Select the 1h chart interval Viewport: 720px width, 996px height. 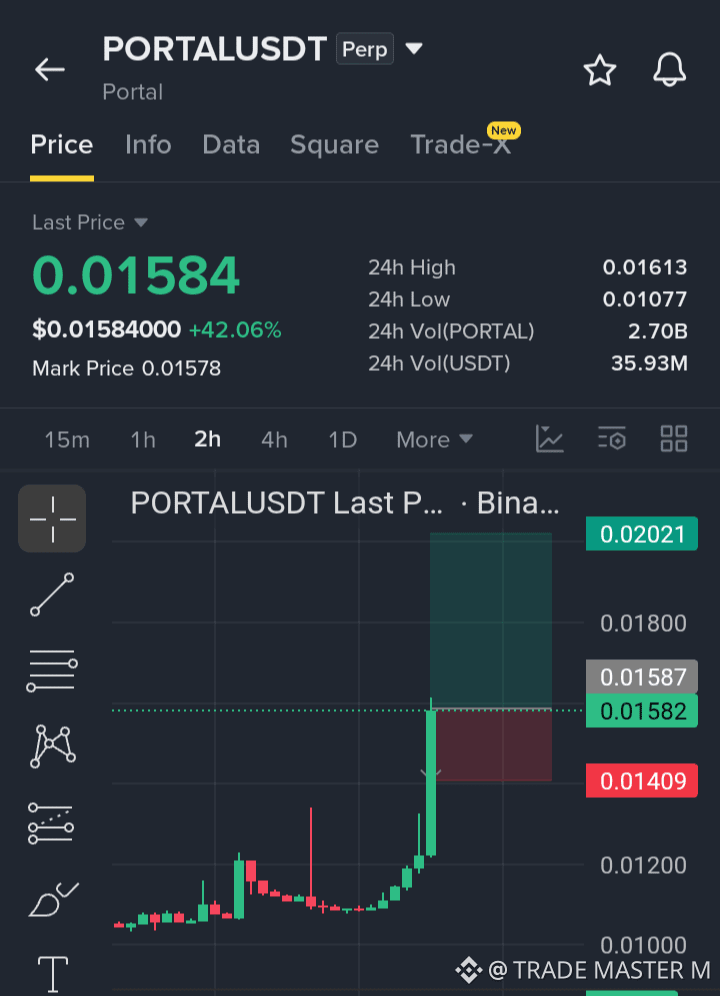coord(143,440)
